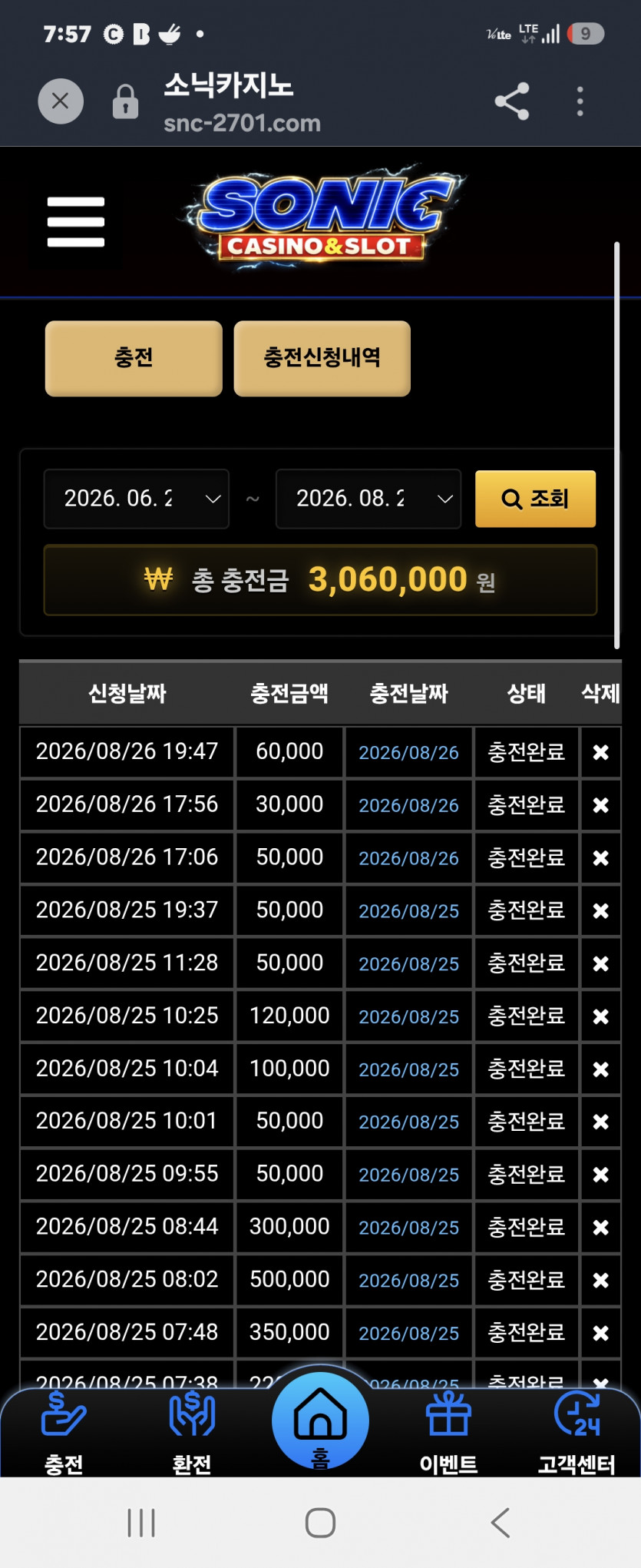Tap the 조회 search button
641x1568 pixels.
click(535, 499)
